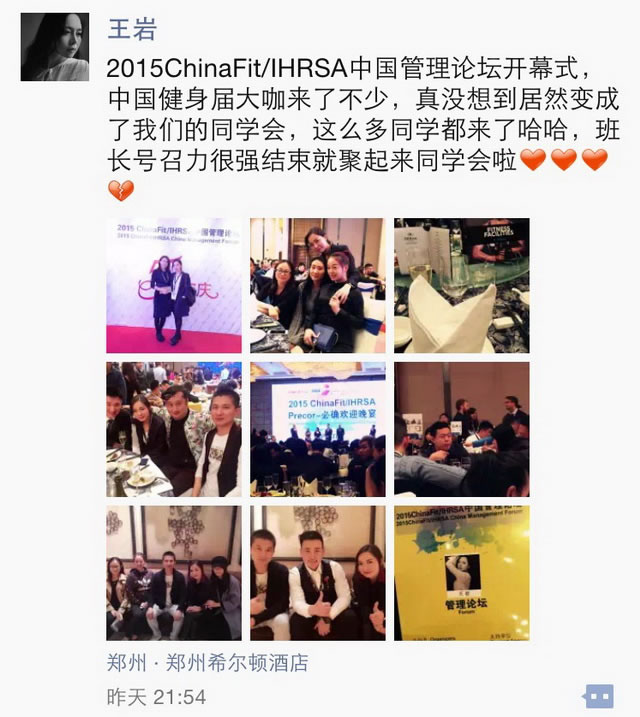The width and height of the screenshot is (640, 717).
Task: Open location link 郑州·郑州希尔顿酒店
Action: [x=207, y=662]
